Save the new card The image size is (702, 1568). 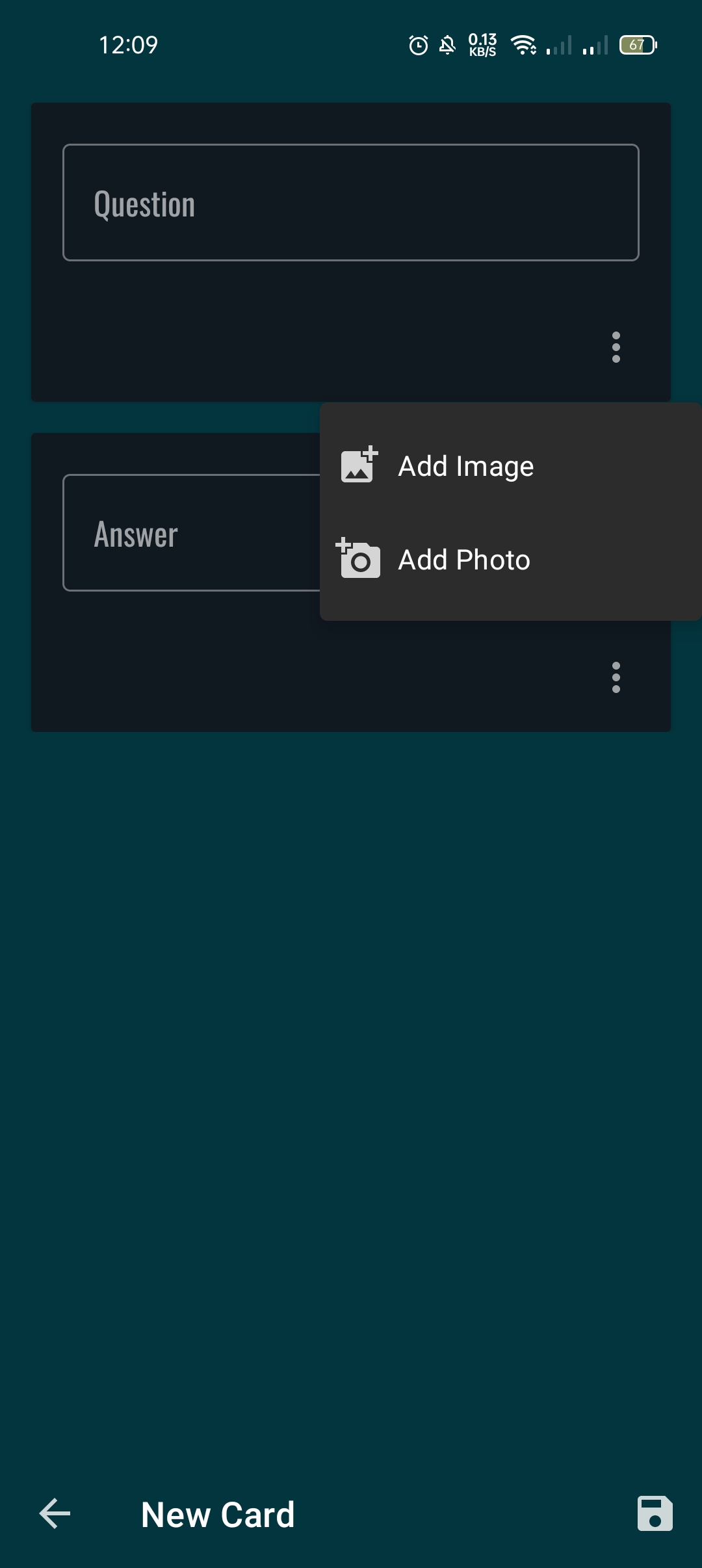point(654,1513)
